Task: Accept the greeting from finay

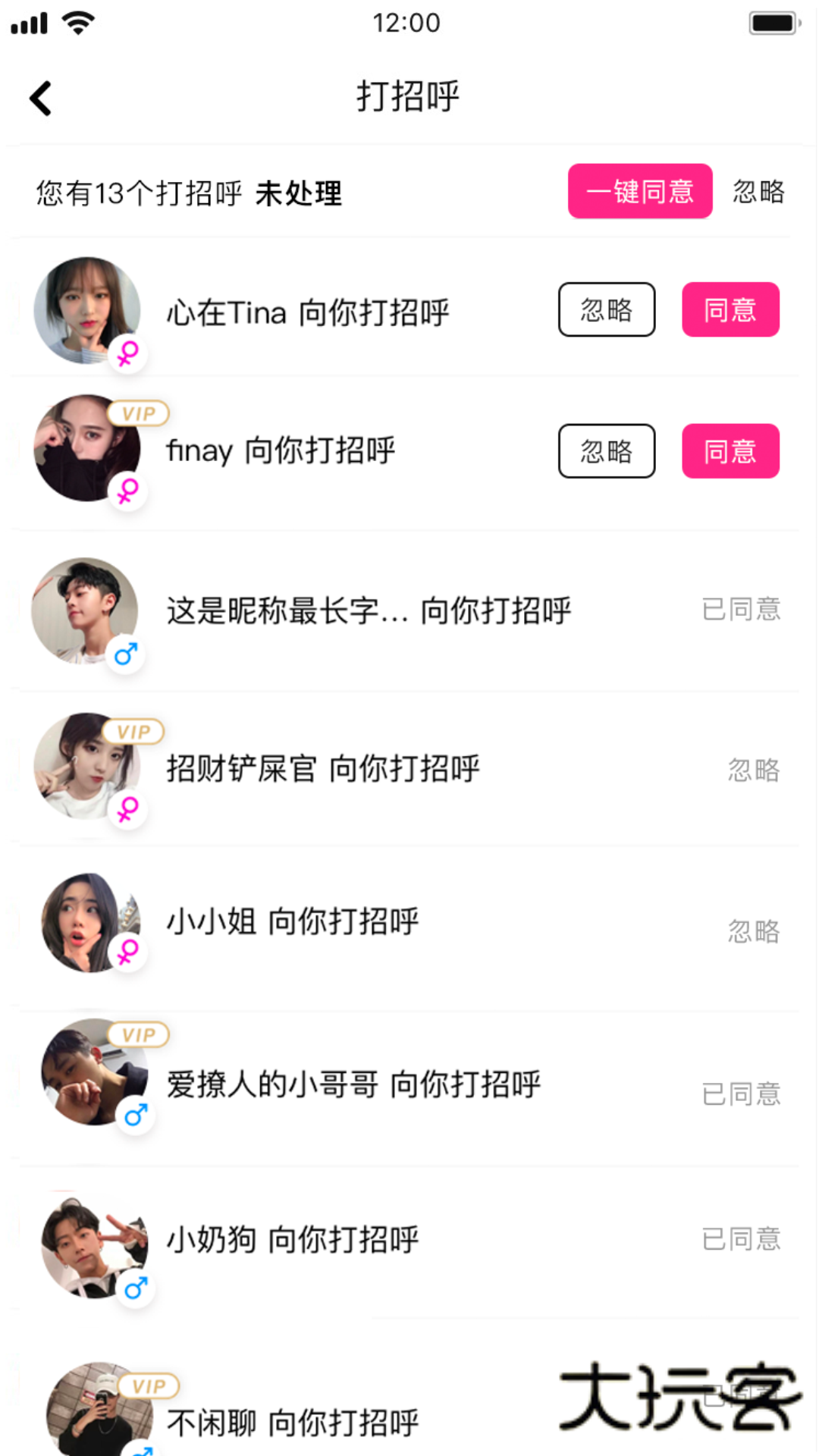Action: 730,451
